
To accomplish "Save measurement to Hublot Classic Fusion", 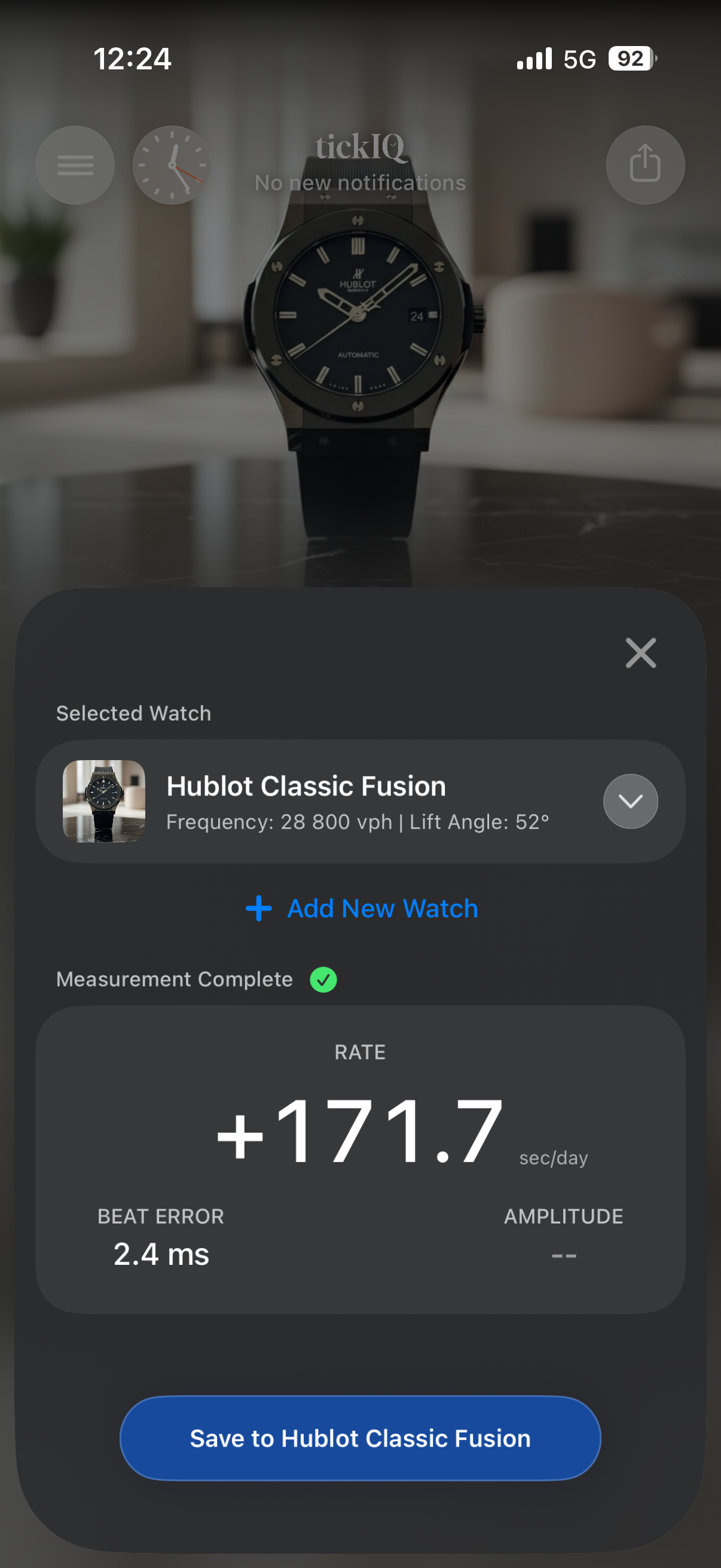I will pyautogui.click(x=360, y=1438).
